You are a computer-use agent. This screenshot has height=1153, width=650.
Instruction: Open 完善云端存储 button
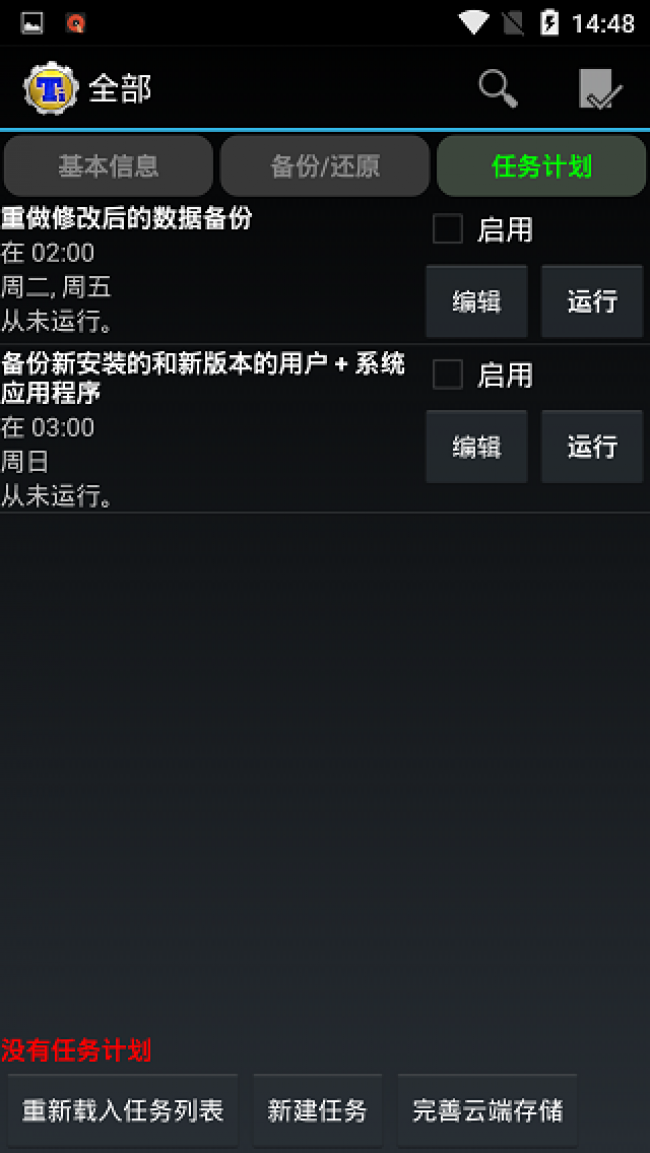[488, 1110]
